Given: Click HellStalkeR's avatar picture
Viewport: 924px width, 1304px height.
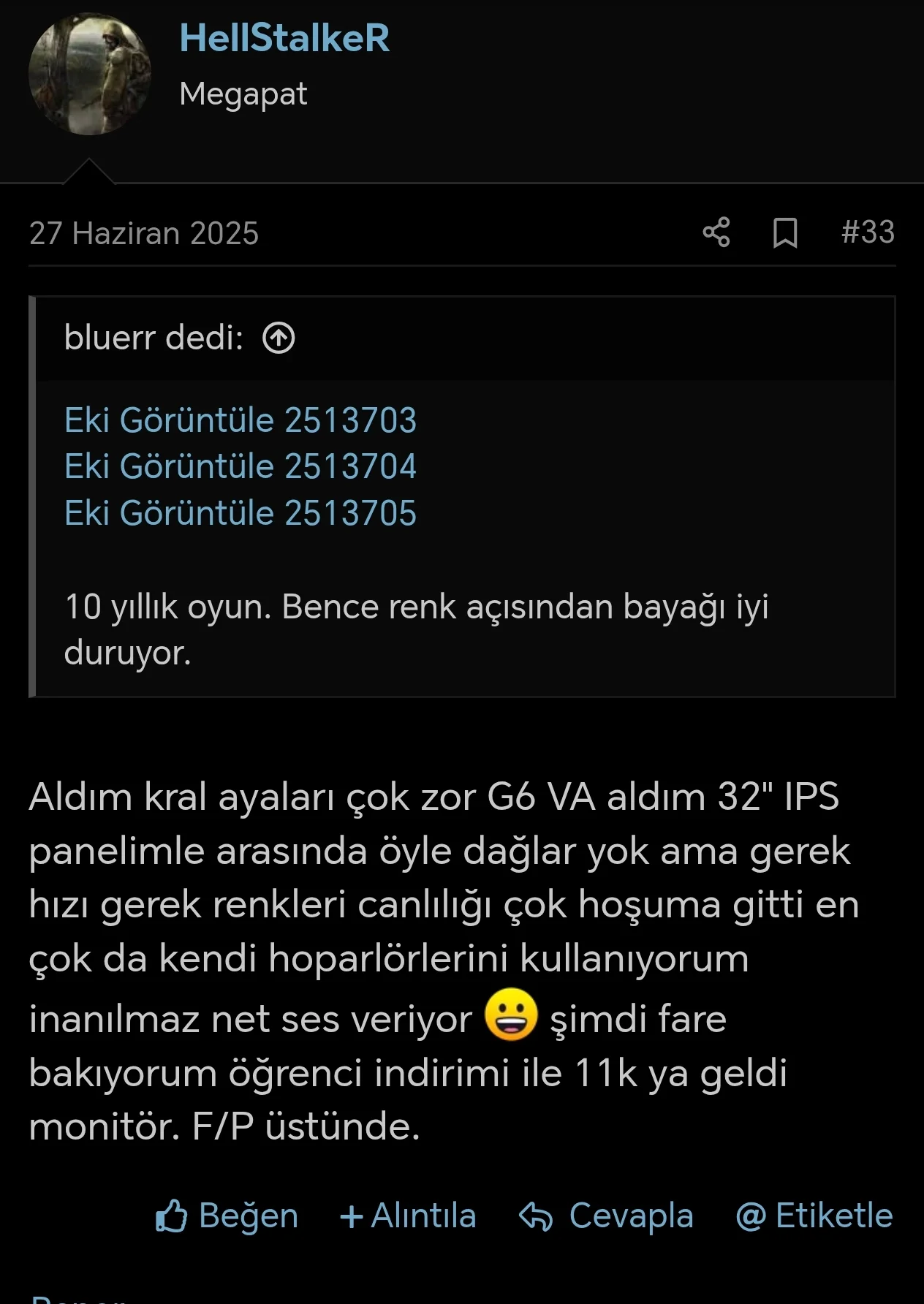Looking at the screenshot, I should pos(89,73).
